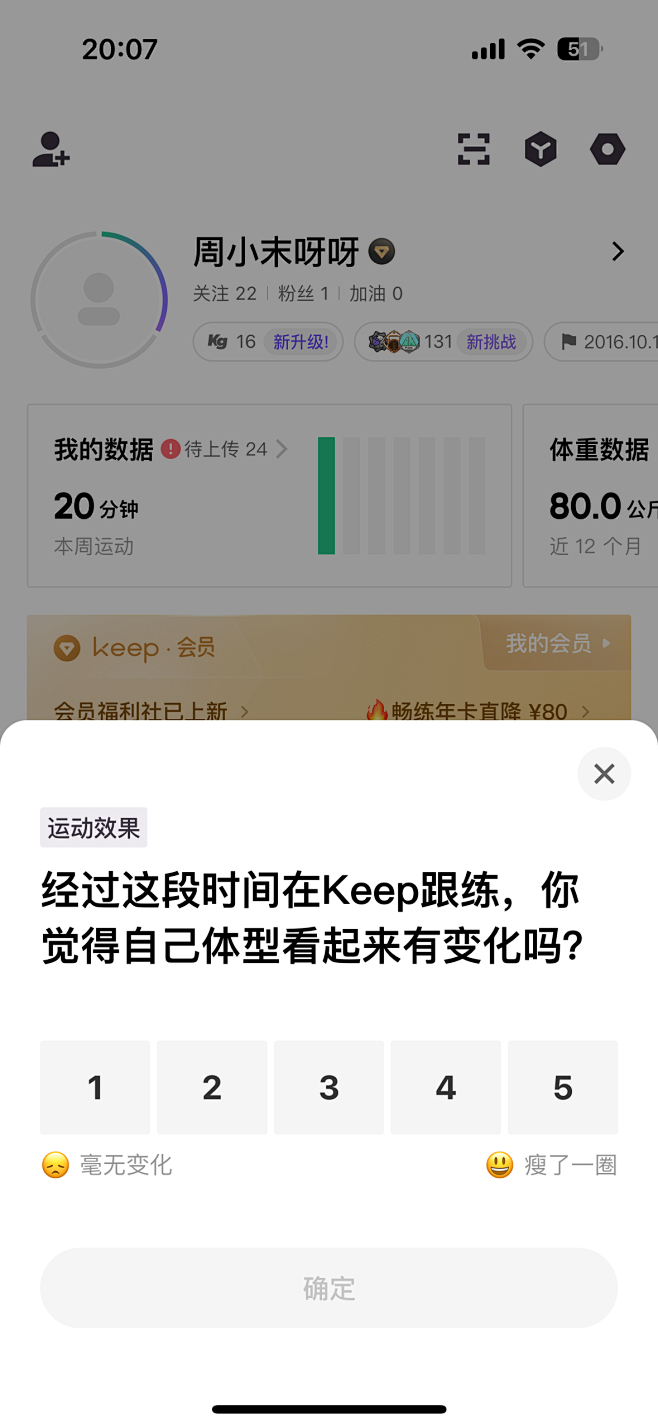Close the 运动效果 survey sheet
The image size is (658, 1427).
pos(604,774)
